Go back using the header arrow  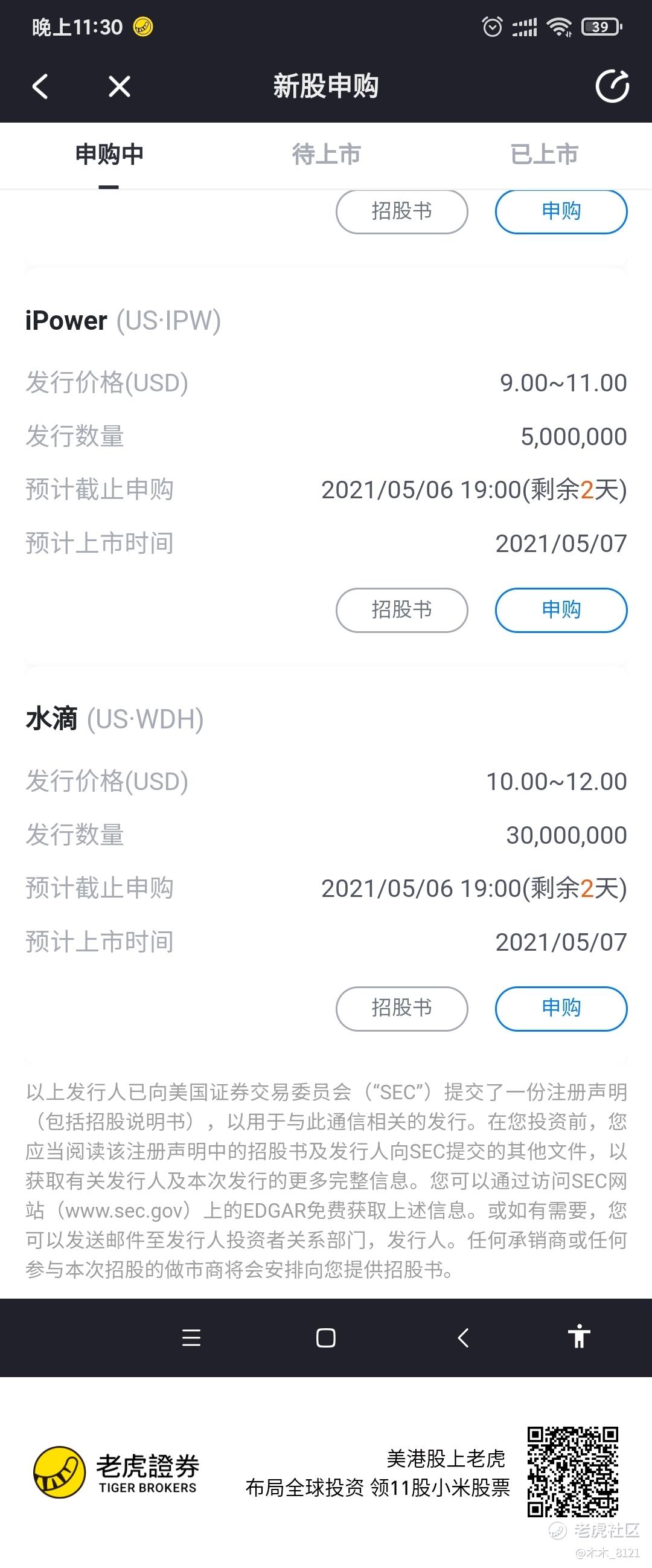[x=40, y=86]
